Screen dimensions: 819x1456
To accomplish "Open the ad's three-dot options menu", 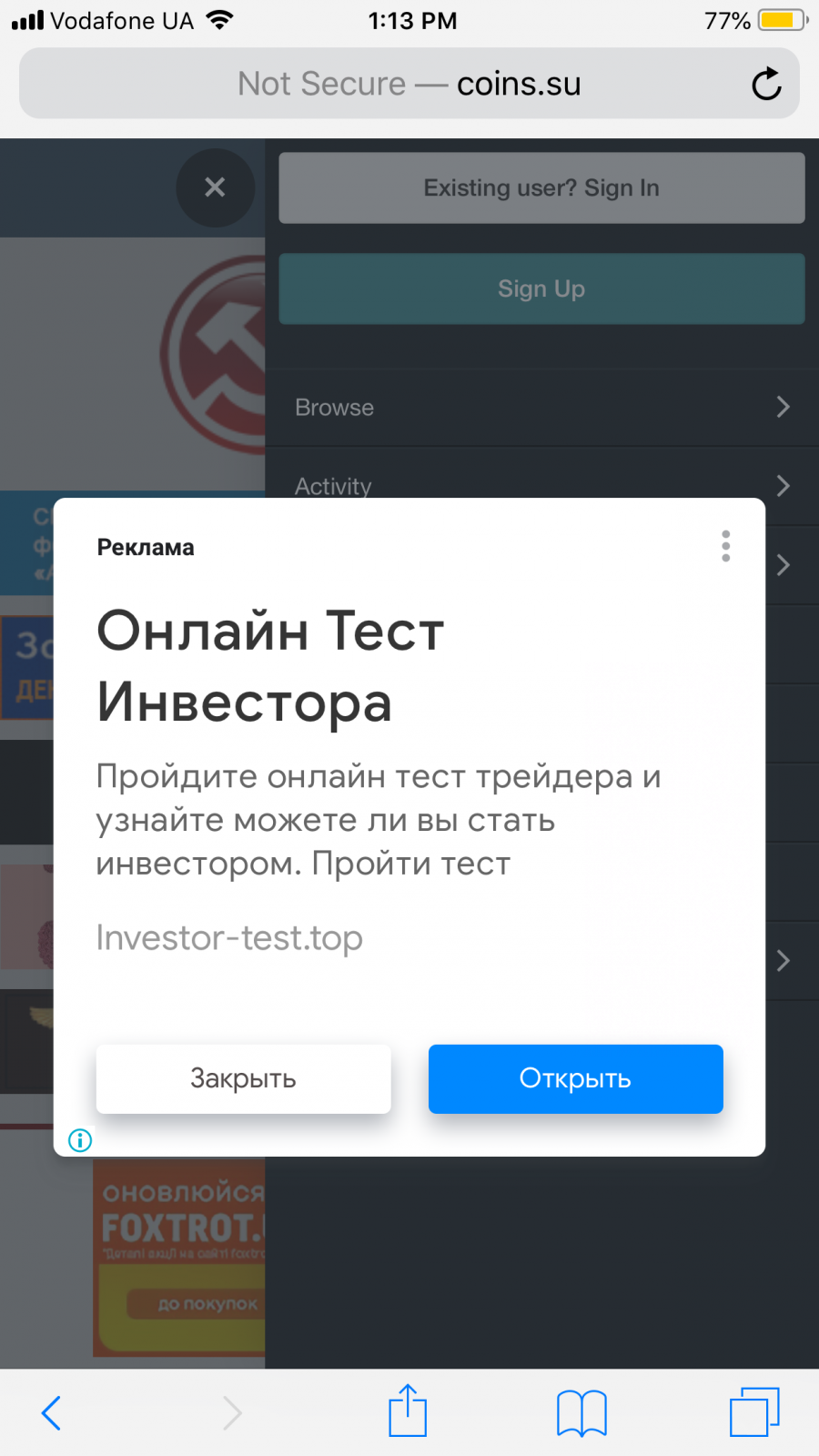I will [725, 546].
